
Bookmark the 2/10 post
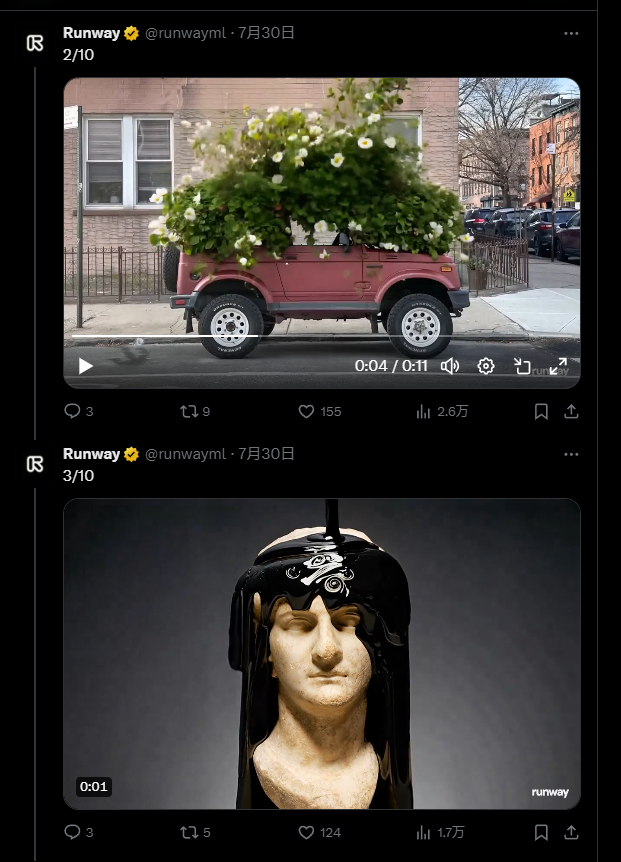(541, 411)
